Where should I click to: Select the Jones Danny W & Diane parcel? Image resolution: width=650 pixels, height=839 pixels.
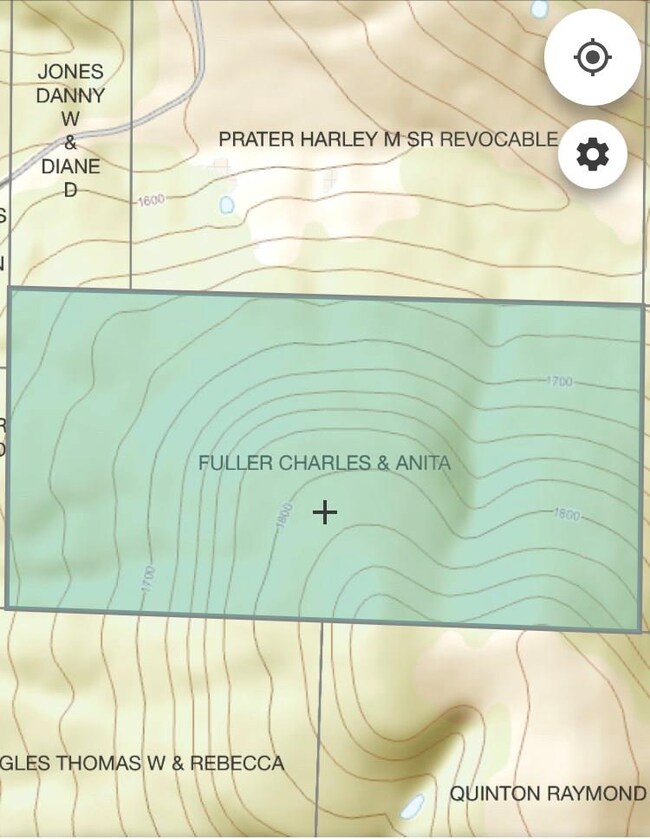70,130
